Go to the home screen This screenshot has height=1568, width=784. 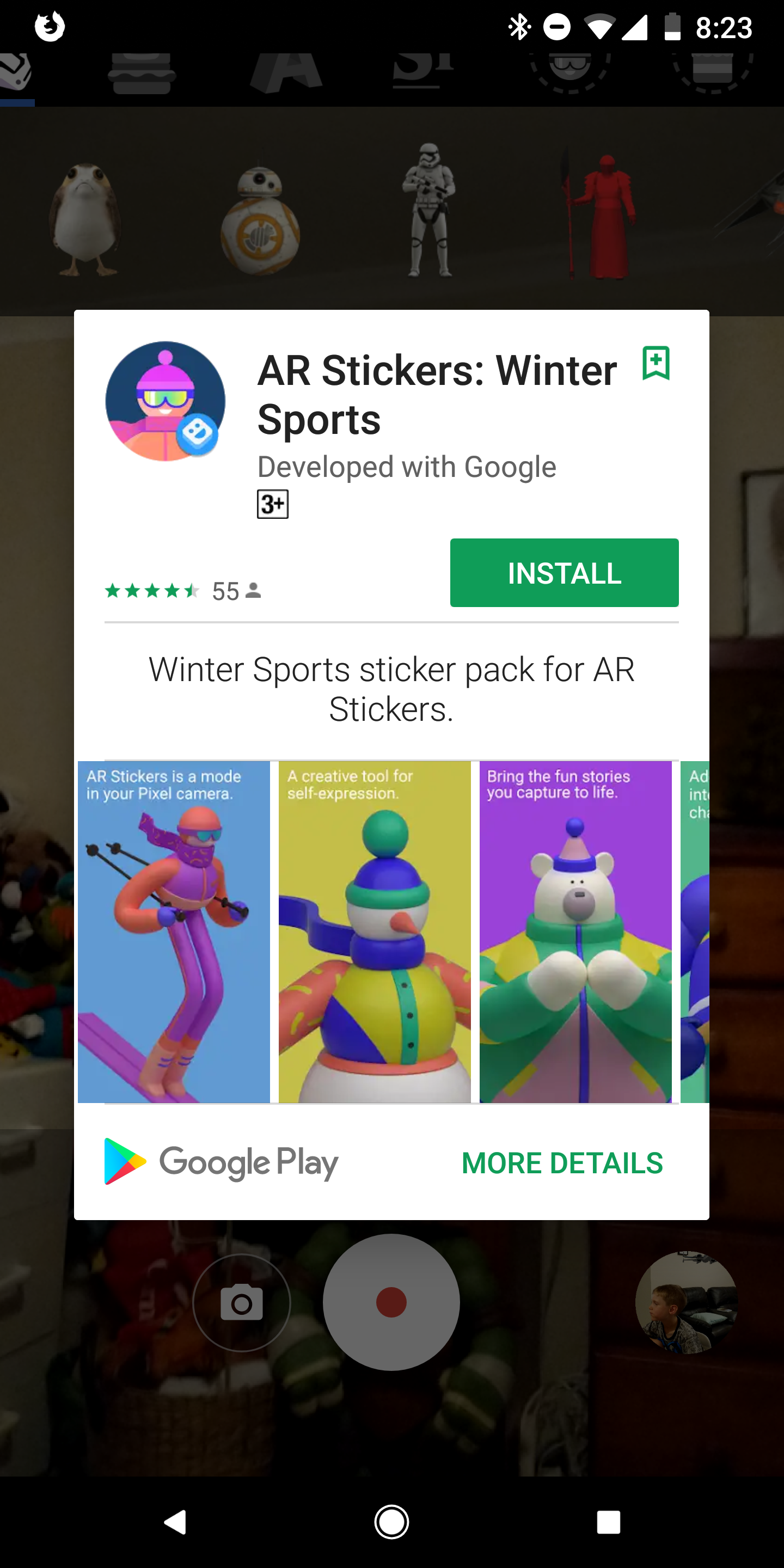tap(391, 1522)
